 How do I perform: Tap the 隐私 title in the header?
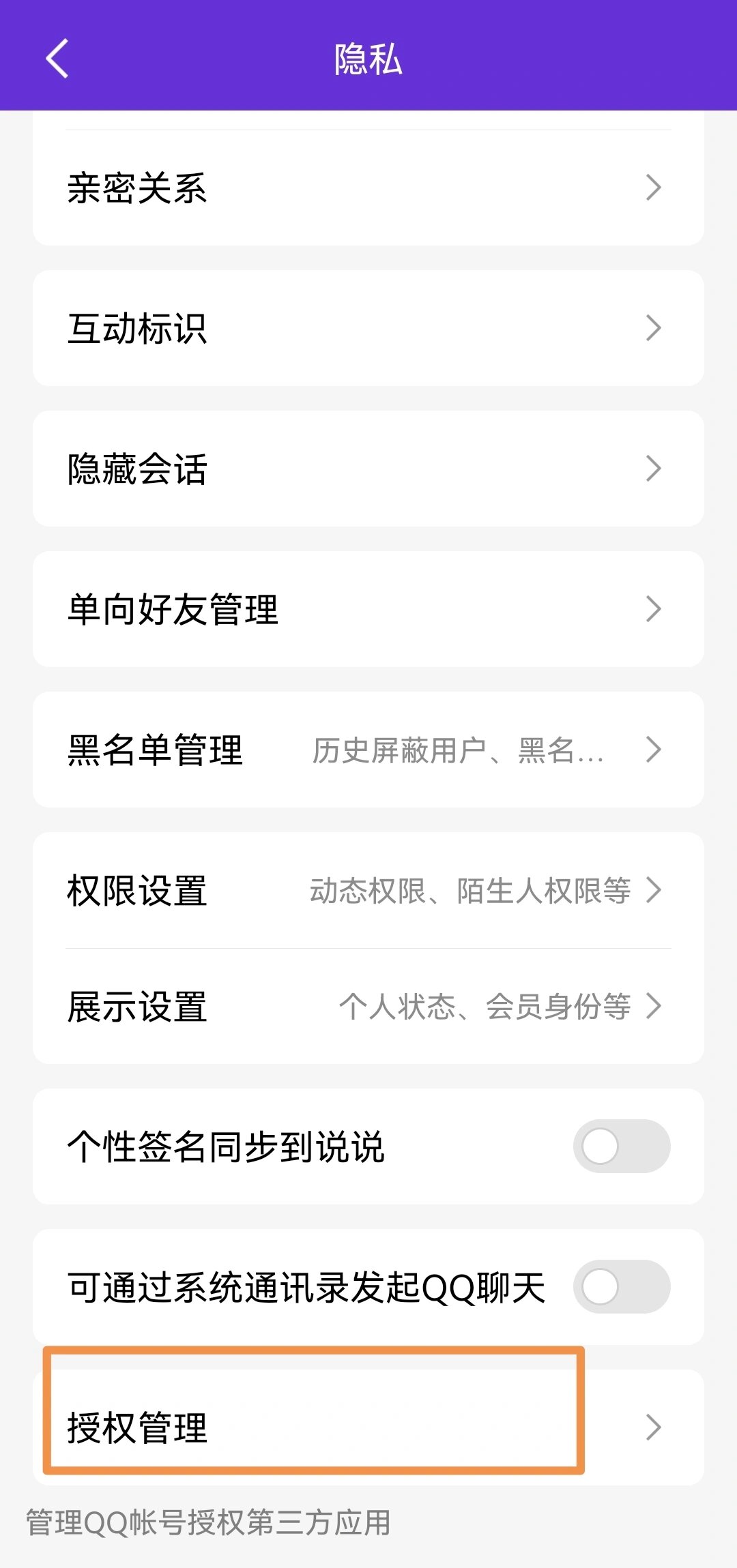click(x=369, y=60)
